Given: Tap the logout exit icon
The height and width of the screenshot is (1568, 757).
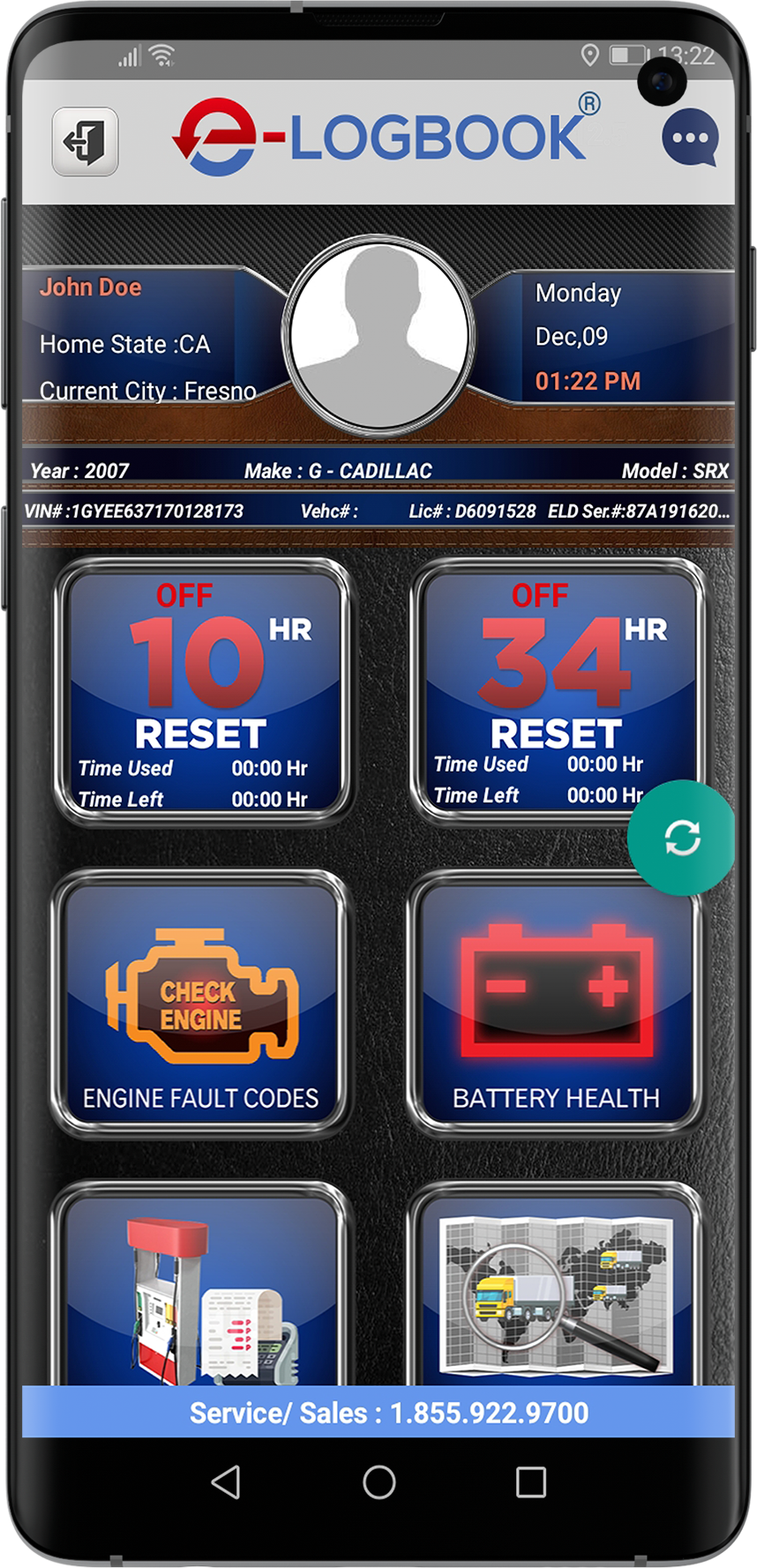Looking at the screenshot, I should click(x=85, y=141).
